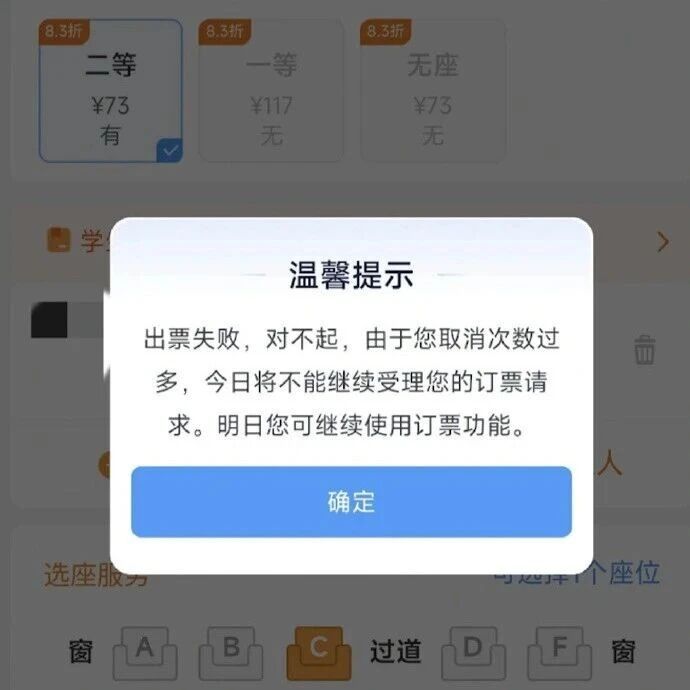
Task: Select the 一等 seat class card
Action: [271, 91]
